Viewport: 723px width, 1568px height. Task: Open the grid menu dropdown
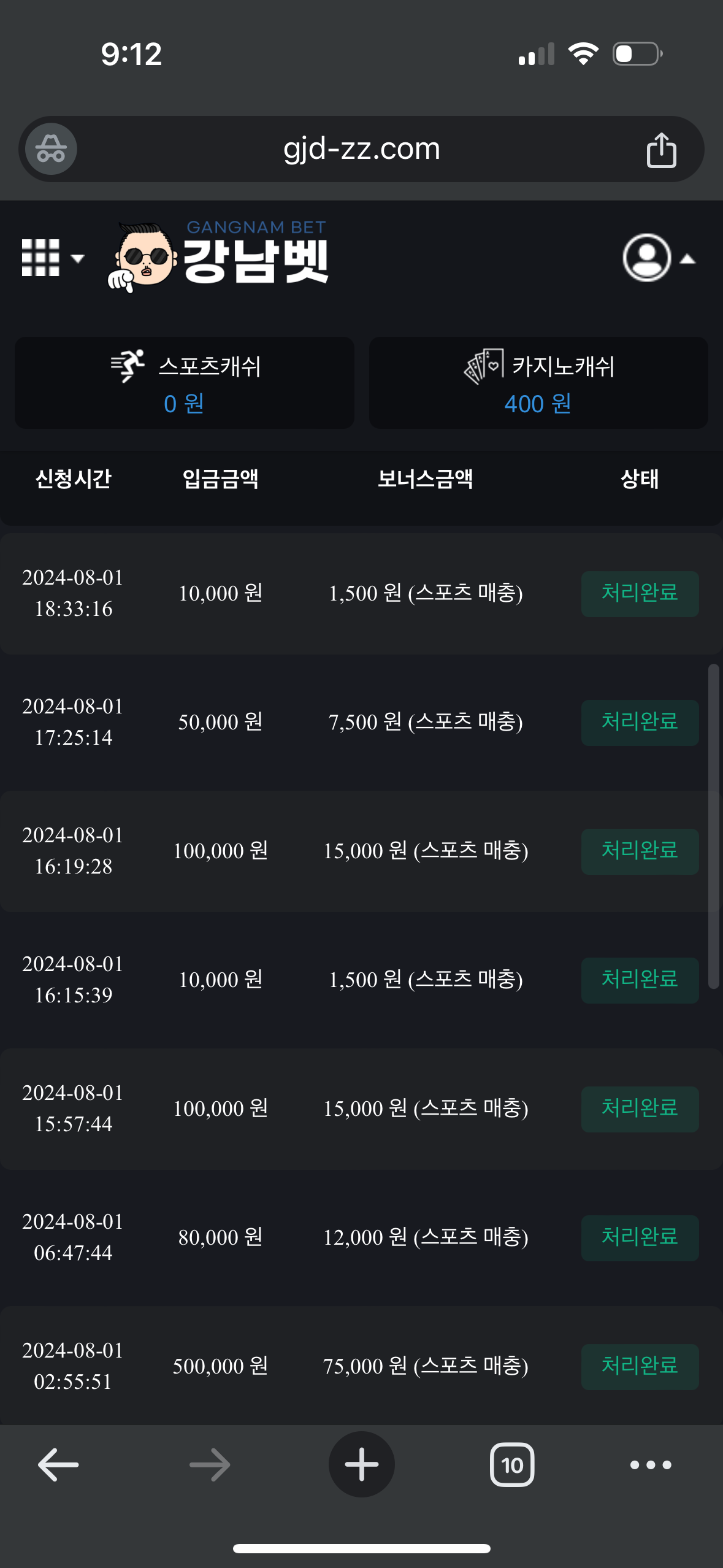click(52, 258)
